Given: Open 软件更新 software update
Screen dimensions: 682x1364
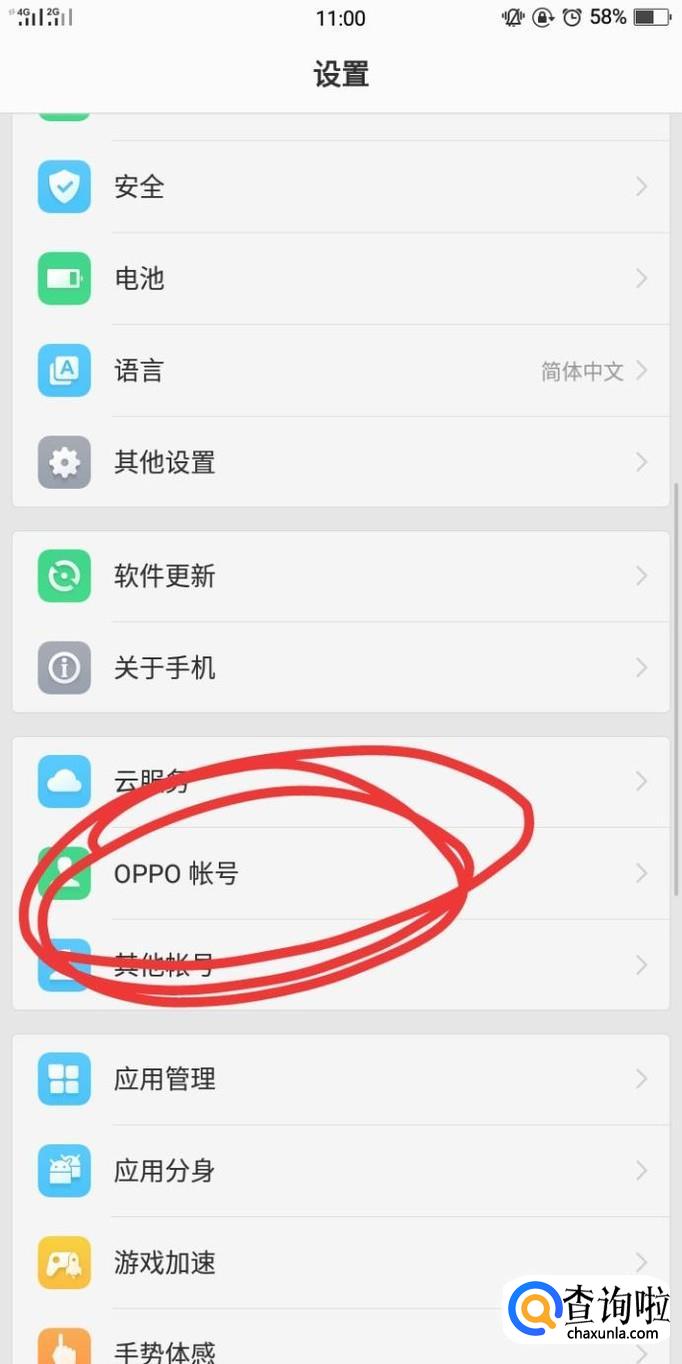Looking at the screenshot, I should click(x=340, y=576).
